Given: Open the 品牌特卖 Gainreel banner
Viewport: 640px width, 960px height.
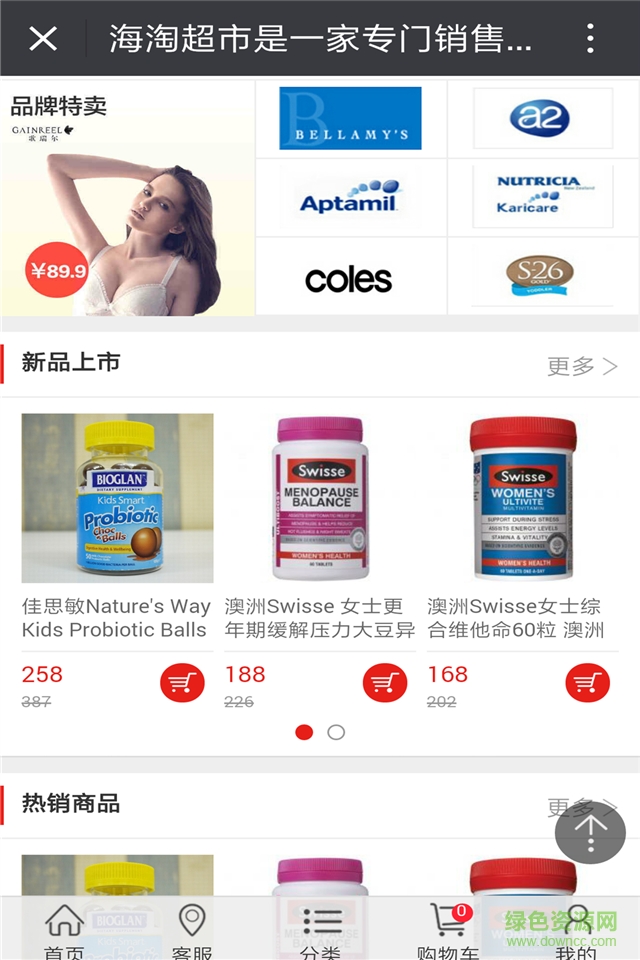Looking at the screenshot, I should coord(126,198).
